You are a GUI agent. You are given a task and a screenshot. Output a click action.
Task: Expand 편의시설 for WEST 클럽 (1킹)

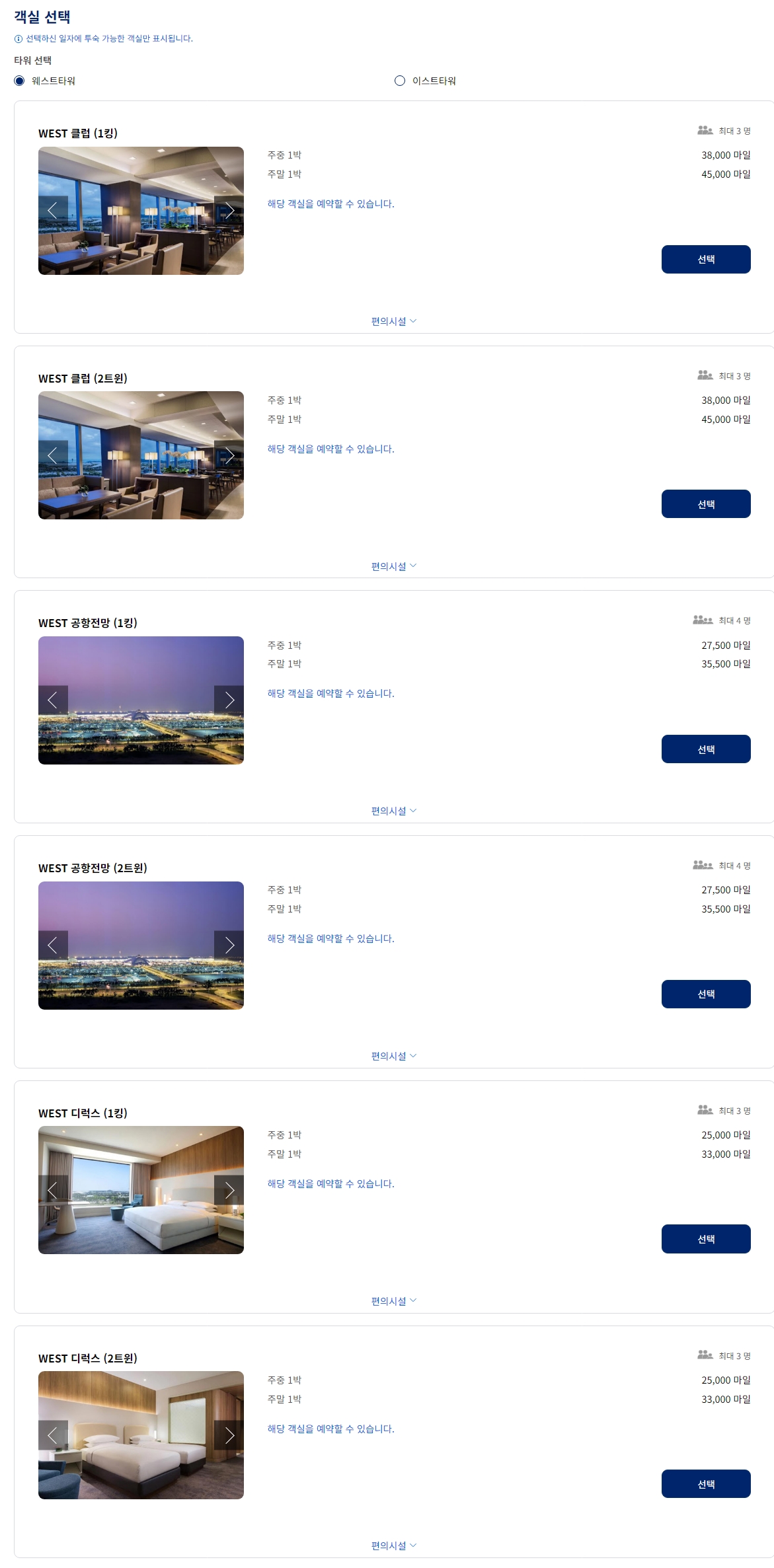[x=394, y=322]
